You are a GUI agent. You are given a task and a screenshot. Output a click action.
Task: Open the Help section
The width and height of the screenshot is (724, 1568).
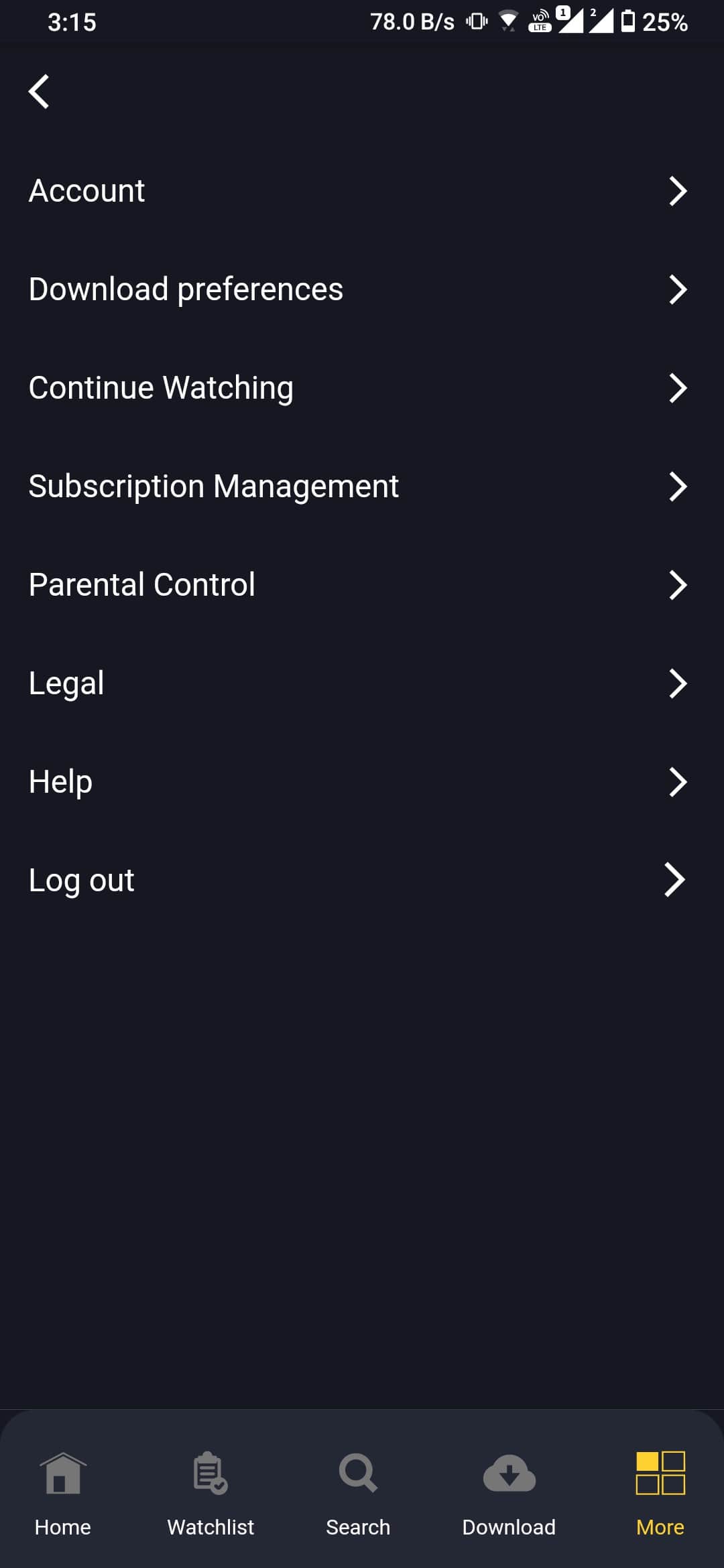point(60,782)
